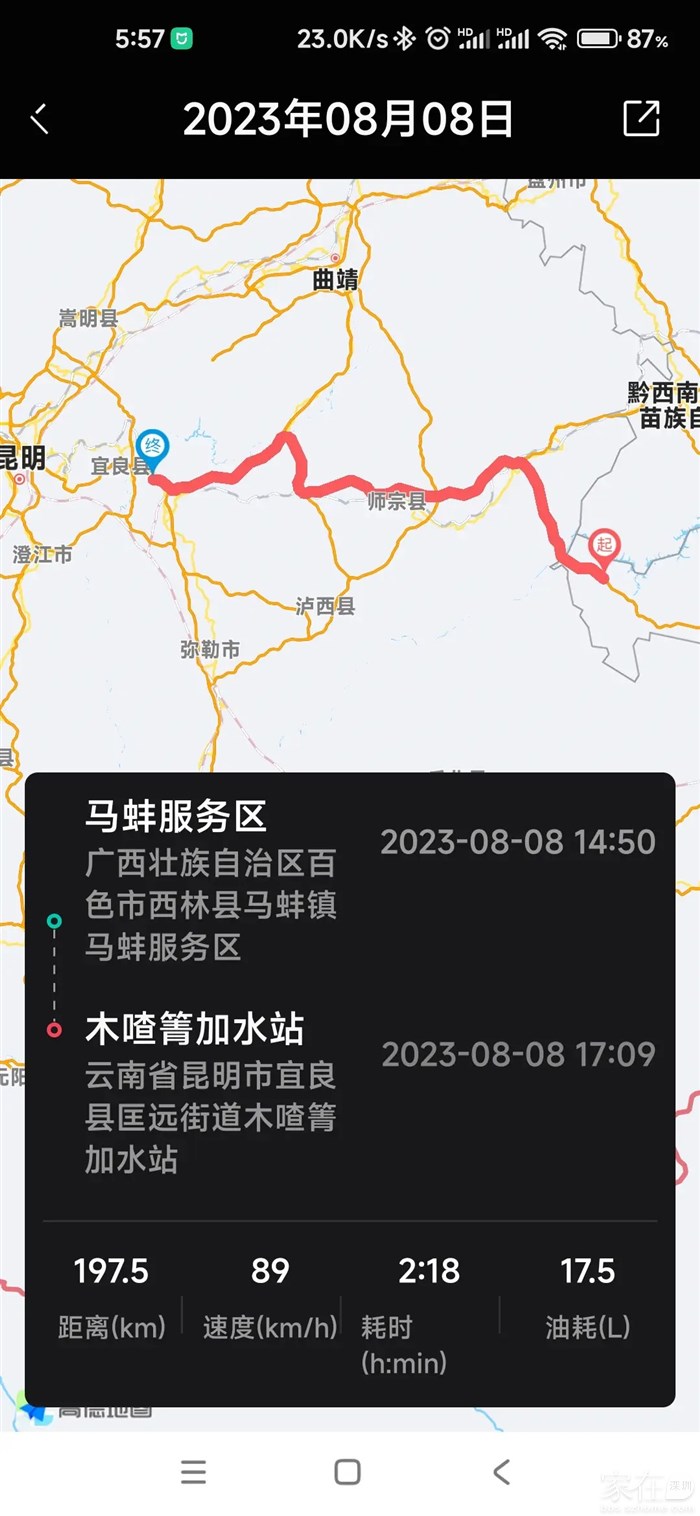Go to the system home screen
This screenshot has height=1516, width=700.
(347, 1472)
